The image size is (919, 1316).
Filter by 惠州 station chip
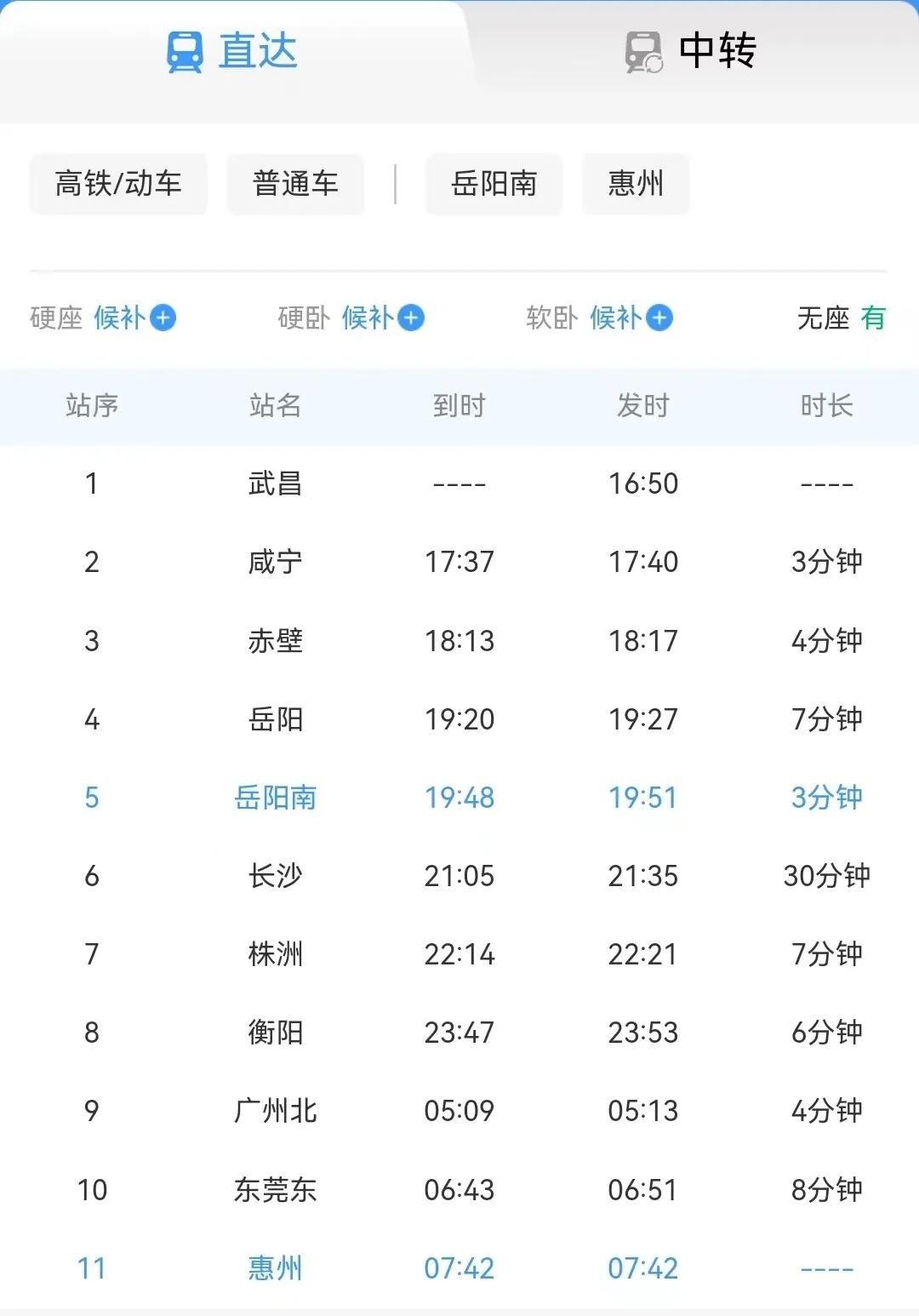point(635,184)
